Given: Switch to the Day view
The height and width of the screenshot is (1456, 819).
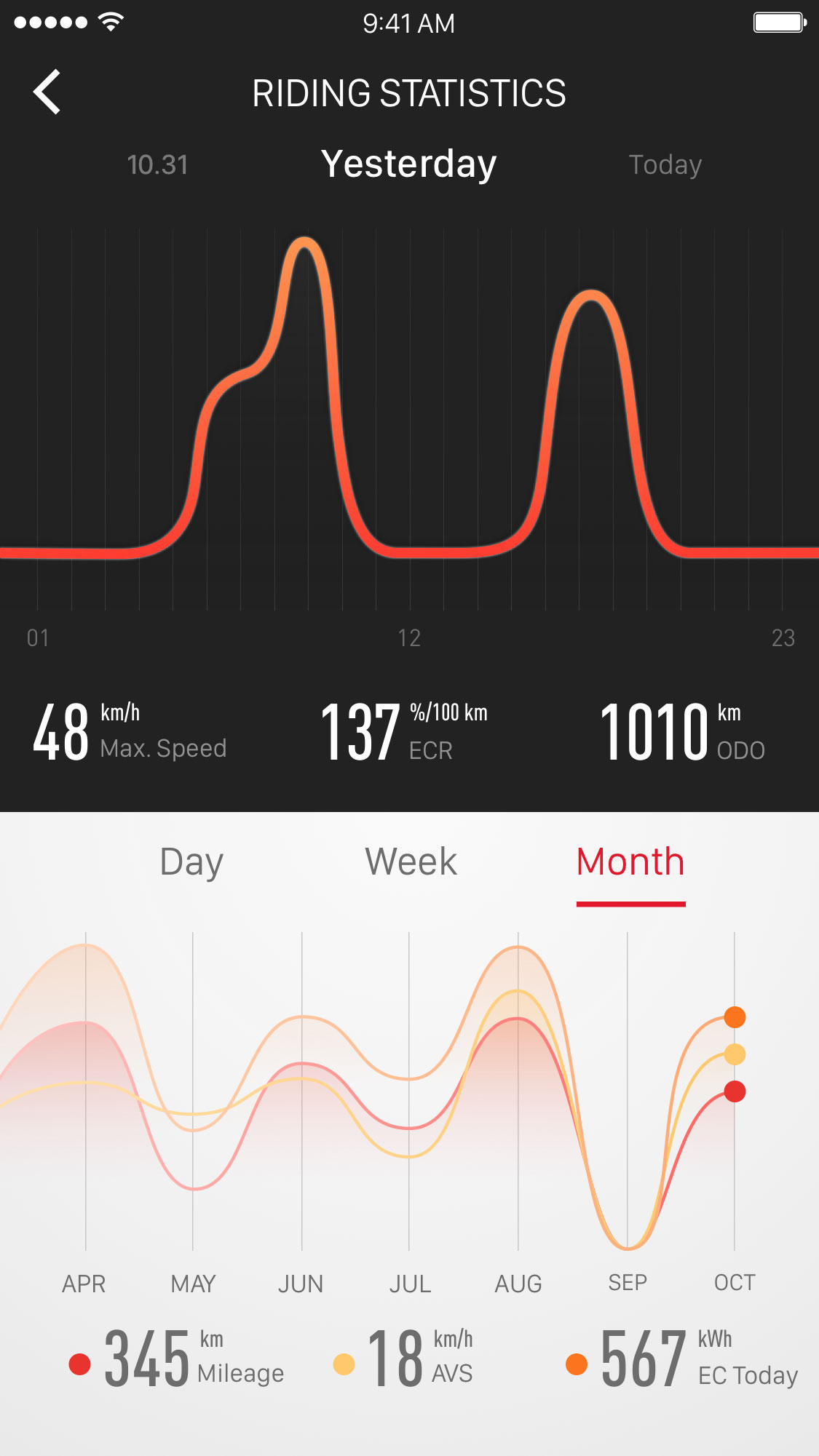Looking at the screenshot, I should (191, 862).
